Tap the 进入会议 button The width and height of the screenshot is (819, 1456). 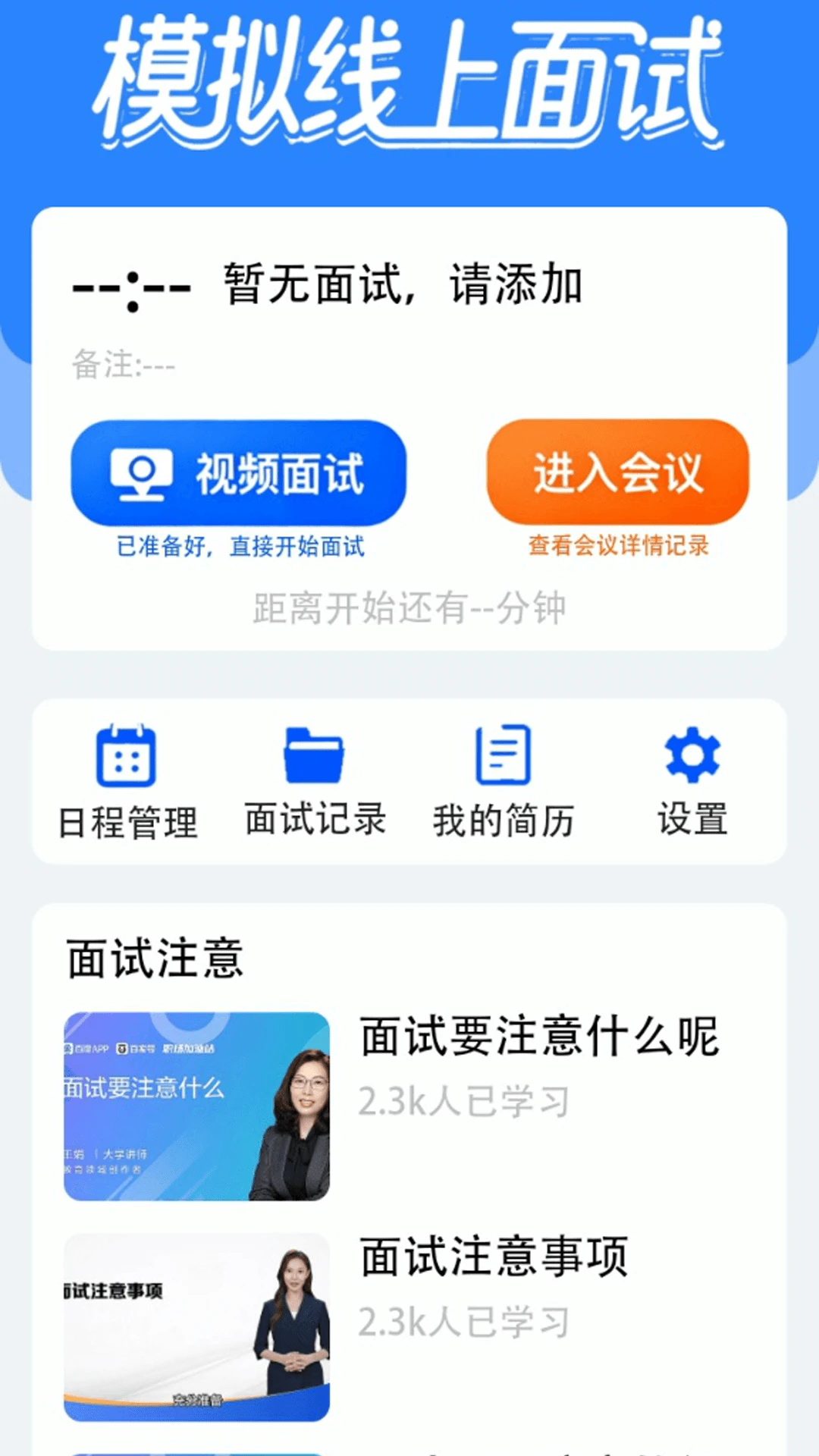(617, 472)
